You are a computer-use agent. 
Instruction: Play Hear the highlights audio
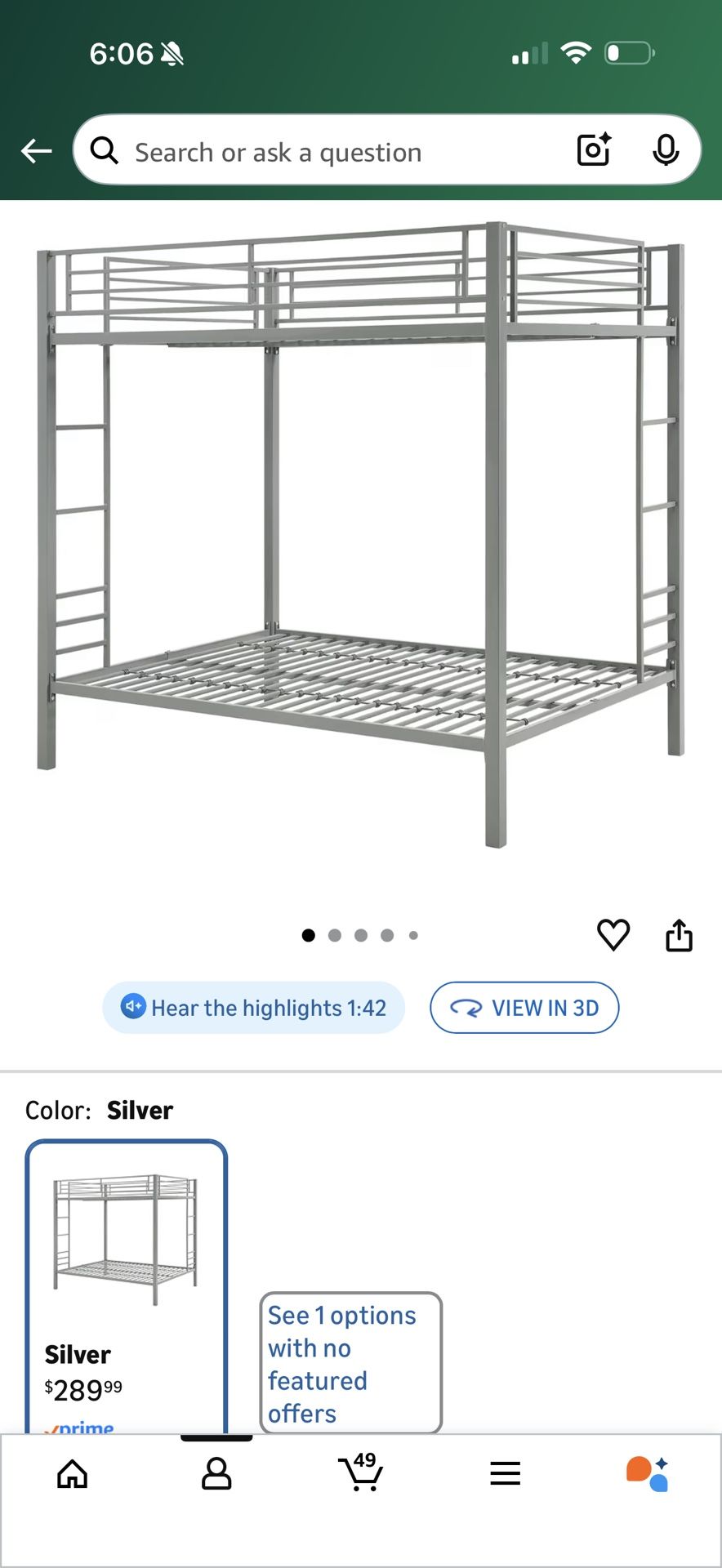253,1008
